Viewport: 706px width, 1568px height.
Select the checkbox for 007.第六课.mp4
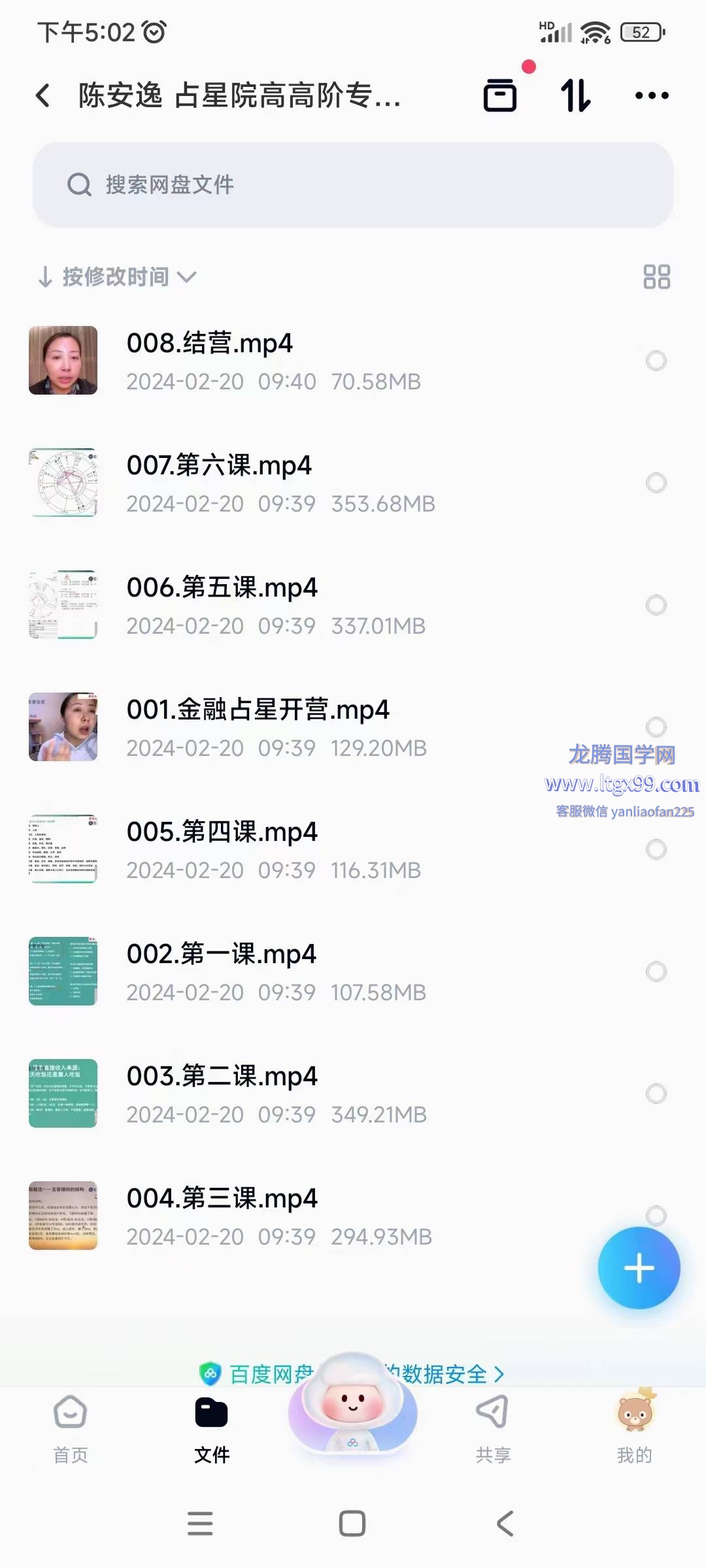(656, 483)
